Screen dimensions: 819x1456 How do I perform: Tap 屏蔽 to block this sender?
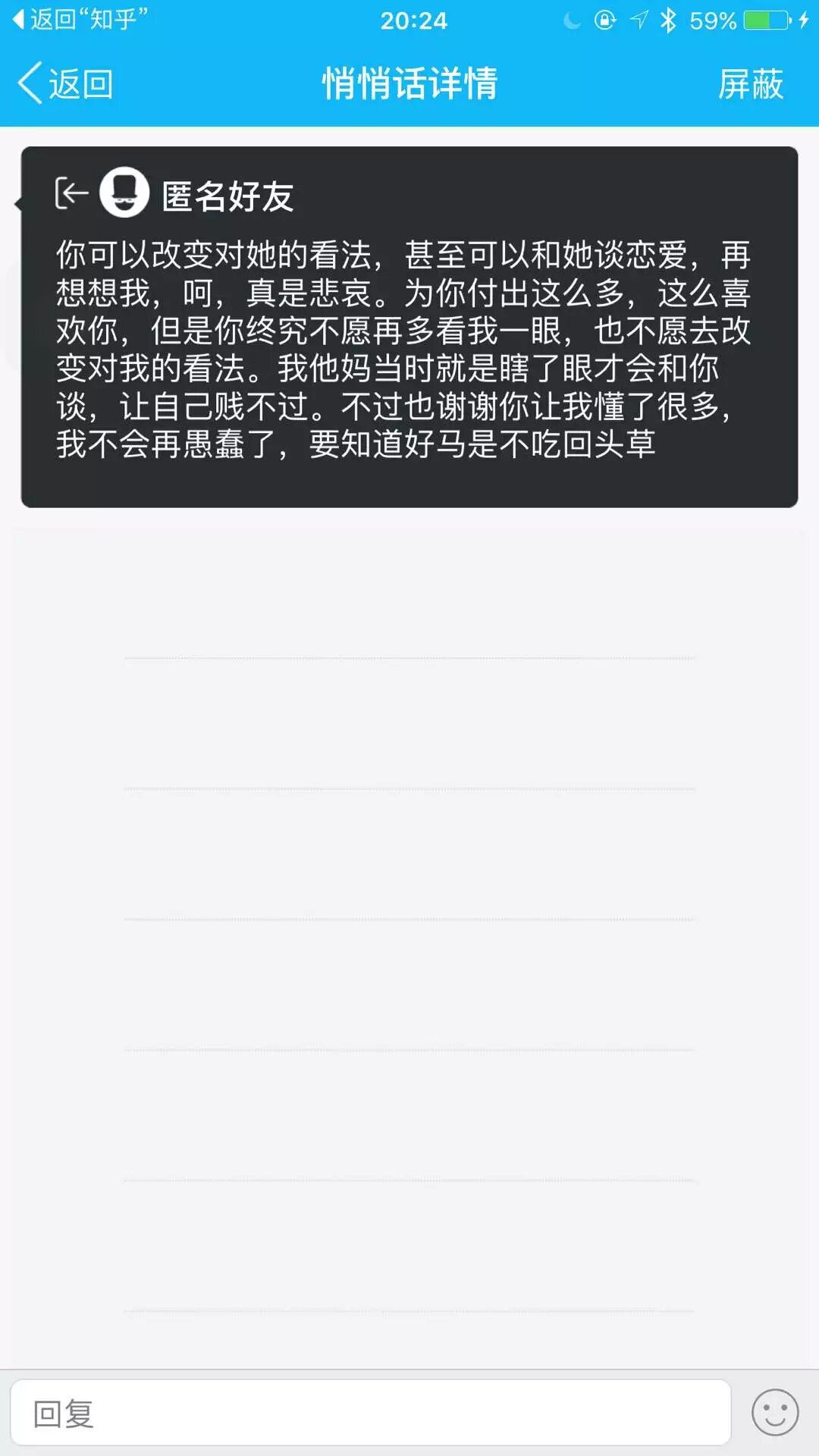tap(750, 83)
